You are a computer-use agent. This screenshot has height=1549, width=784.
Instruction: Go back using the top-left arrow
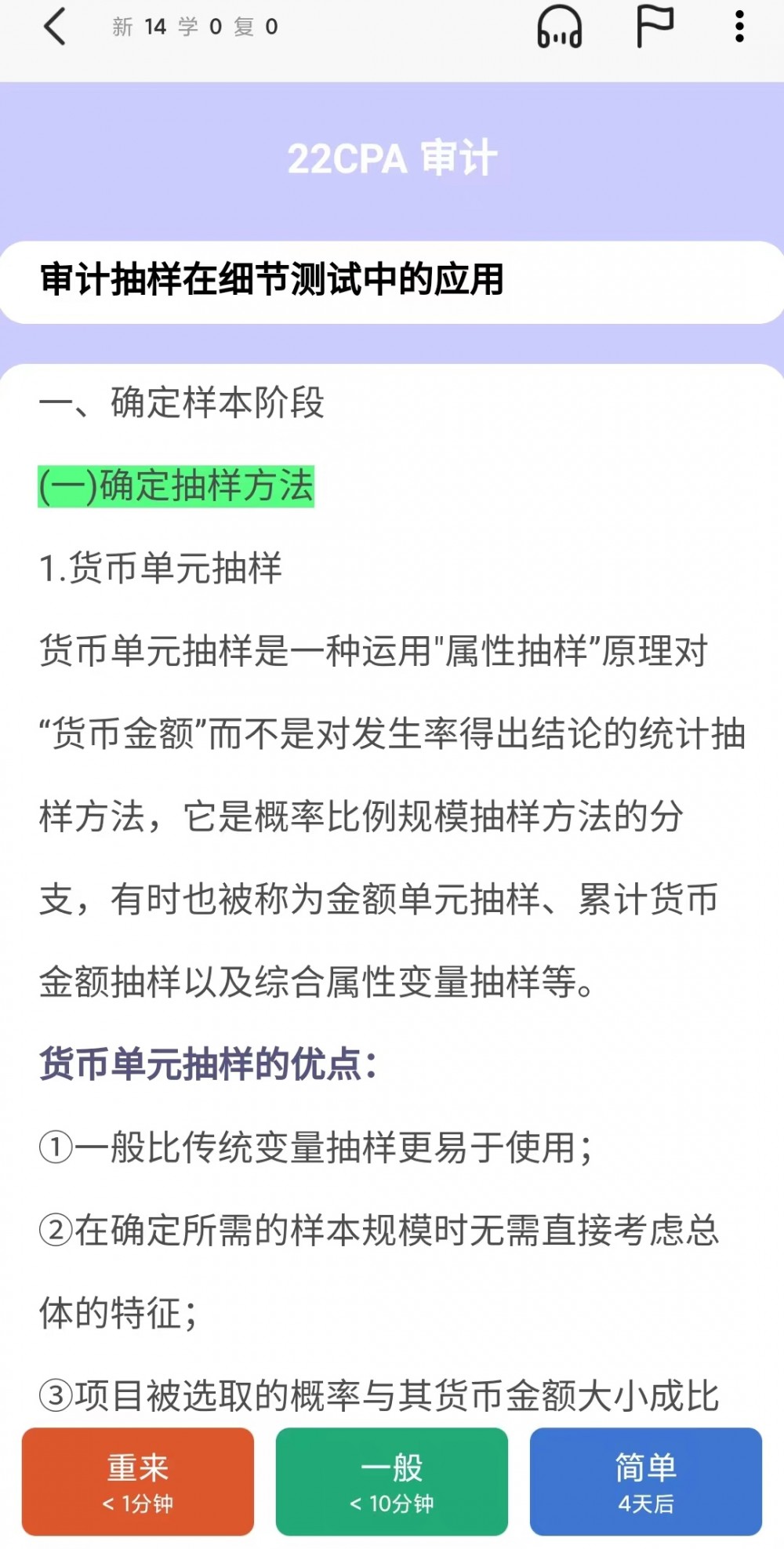[55, 27]
